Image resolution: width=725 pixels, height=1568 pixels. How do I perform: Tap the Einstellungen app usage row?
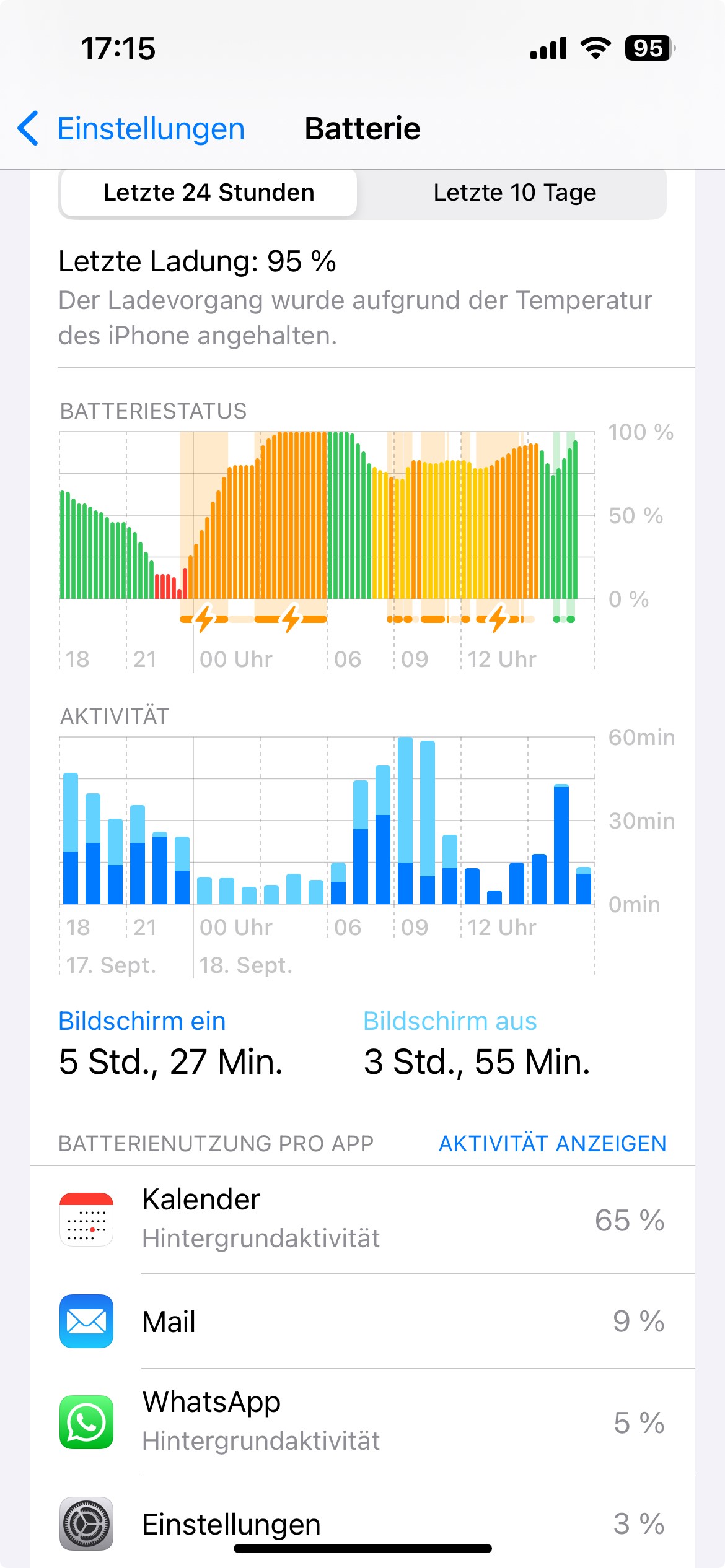click(362, 1523)
